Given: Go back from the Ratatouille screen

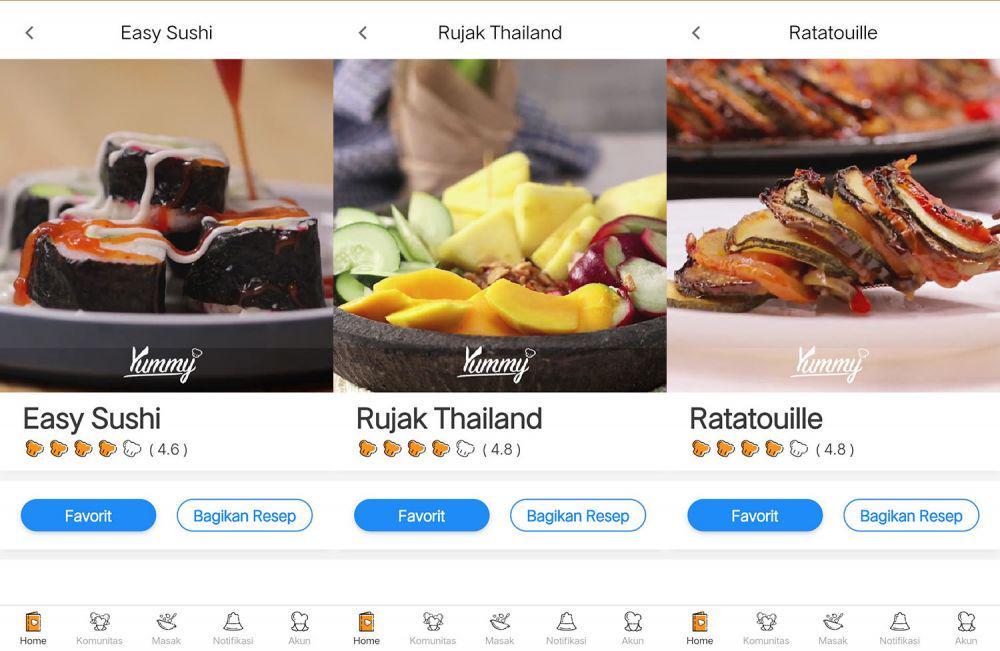Looking at the screenshot, I should [x=695, y=33].
